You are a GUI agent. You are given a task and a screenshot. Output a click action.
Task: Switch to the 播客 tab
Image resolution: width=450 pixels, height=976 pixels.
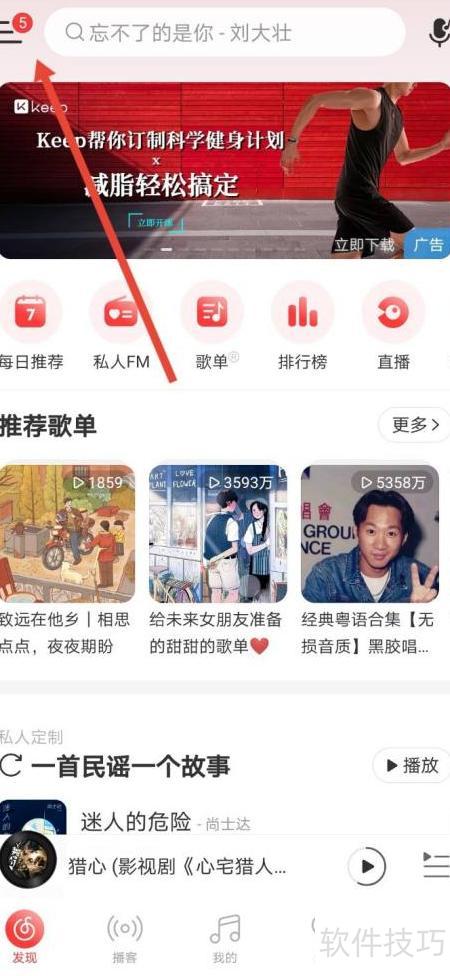pyautogui.click(x=124, y=939)
